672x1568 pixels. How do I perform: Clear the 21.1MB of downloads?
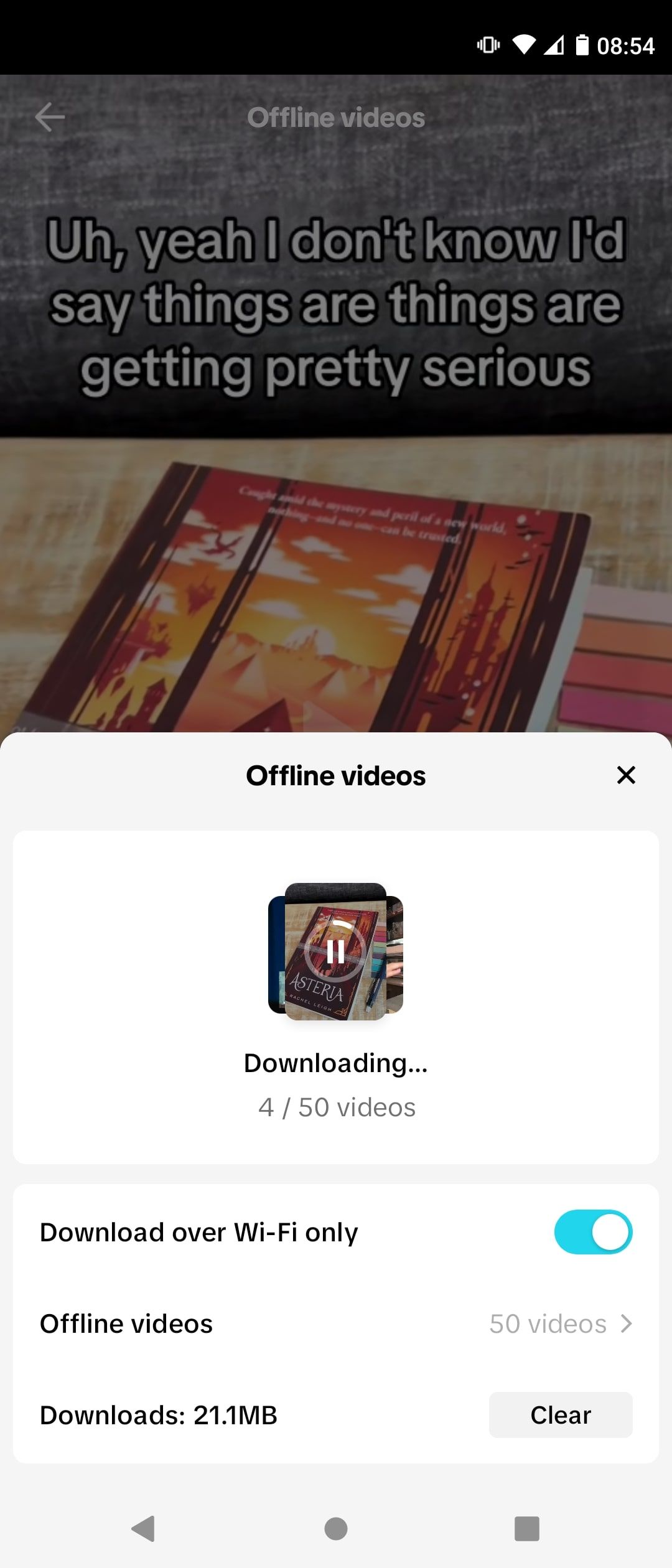(560, 1415)
